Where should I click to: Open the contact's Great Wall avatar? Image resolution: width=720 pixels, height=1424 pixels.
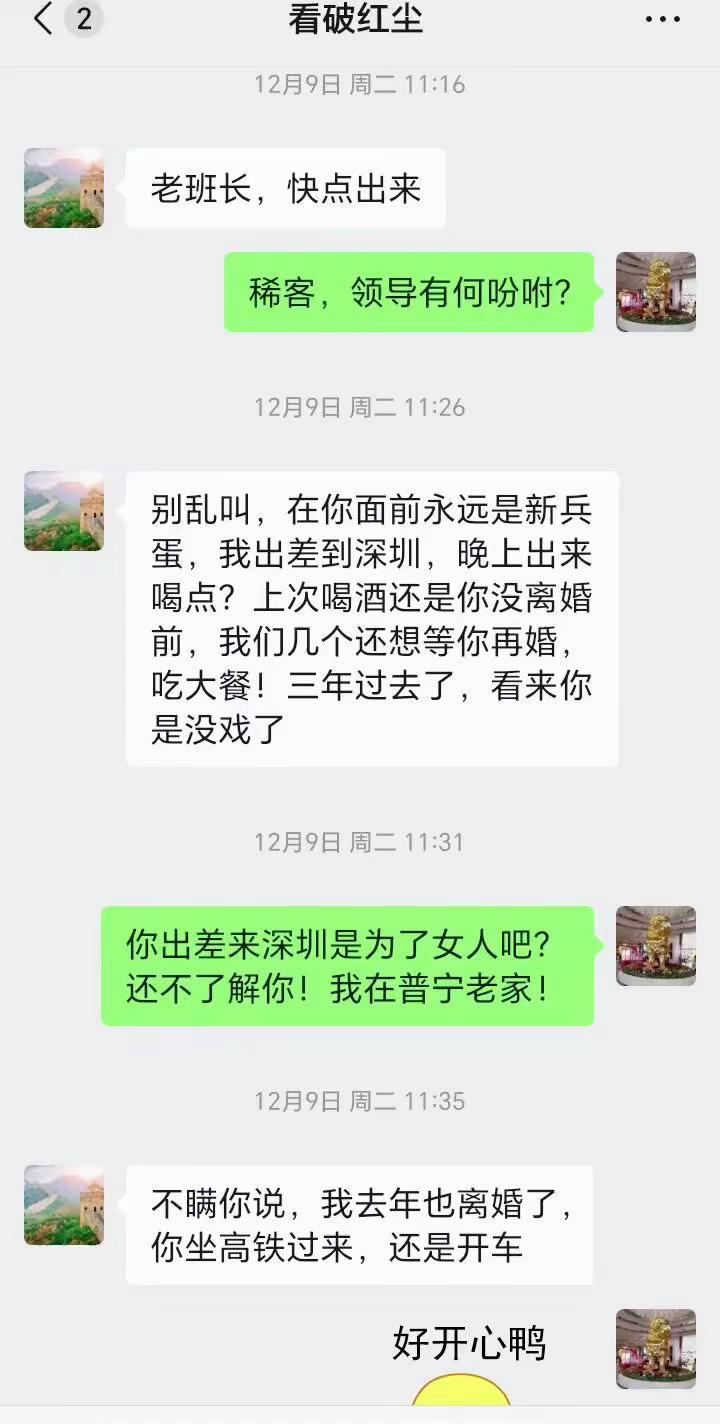click(x=63, y=189)
